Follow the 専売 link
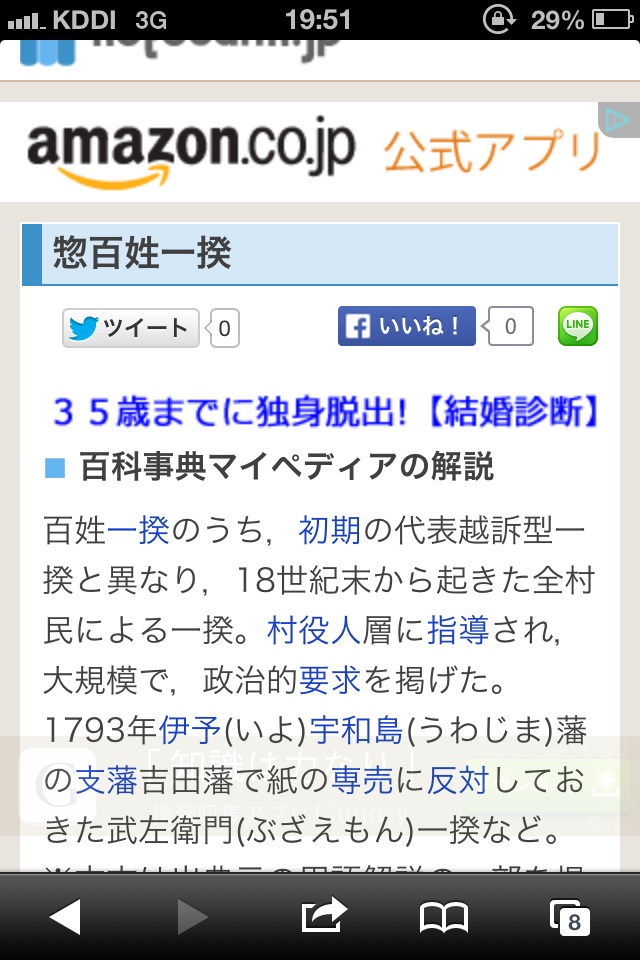The width and height of the screenshot is (640, 960). (362, 780)
